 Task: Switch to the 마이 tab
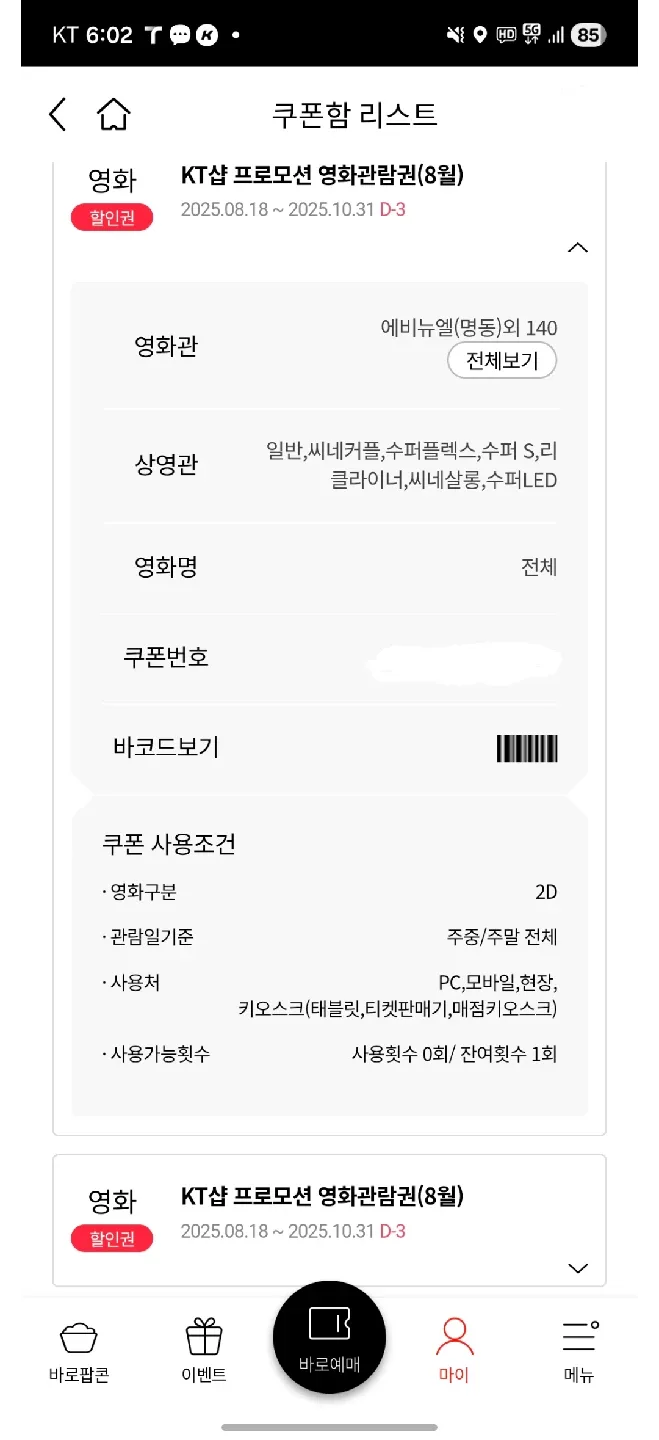click(454, 1350)
